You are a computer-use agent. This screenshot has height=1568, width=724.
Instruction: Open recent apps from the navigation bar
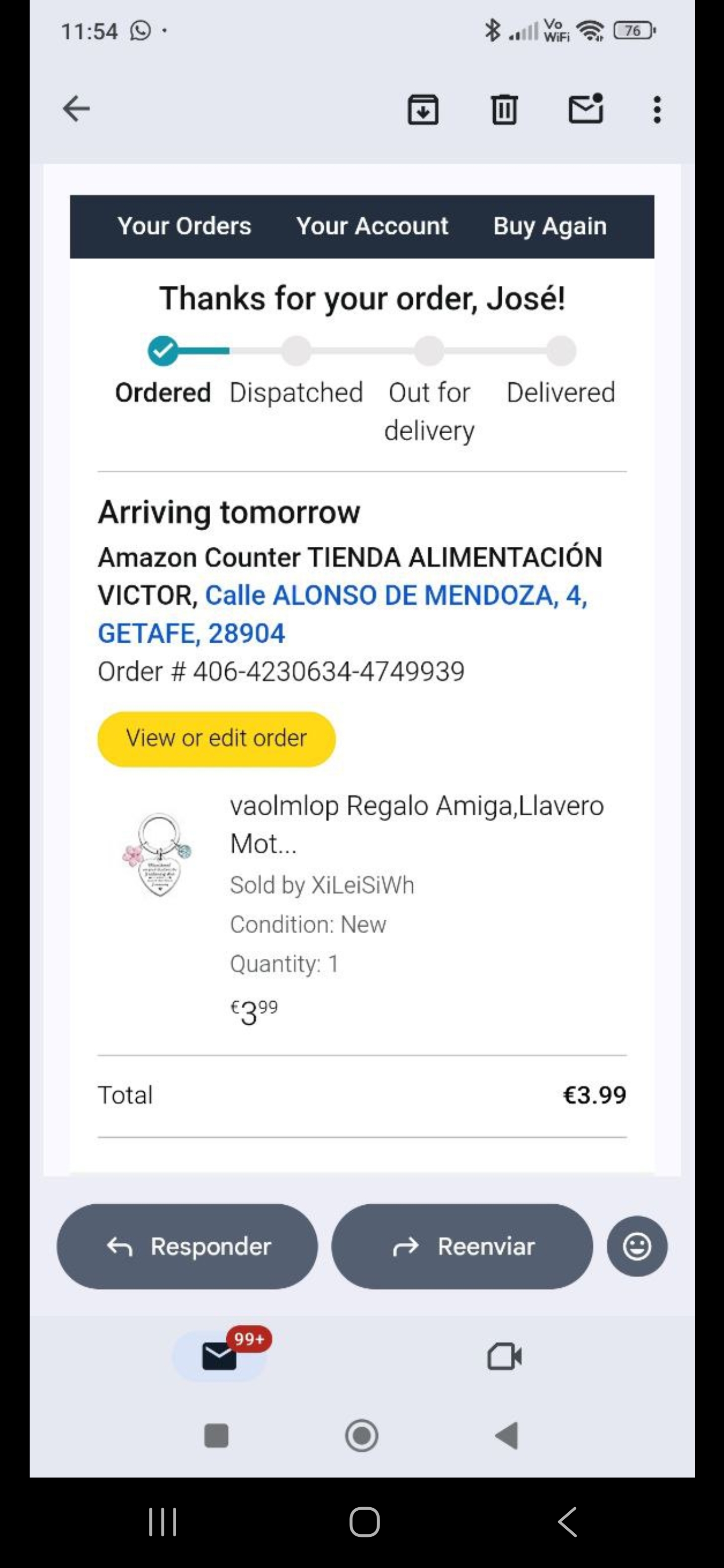(162, 1522)
